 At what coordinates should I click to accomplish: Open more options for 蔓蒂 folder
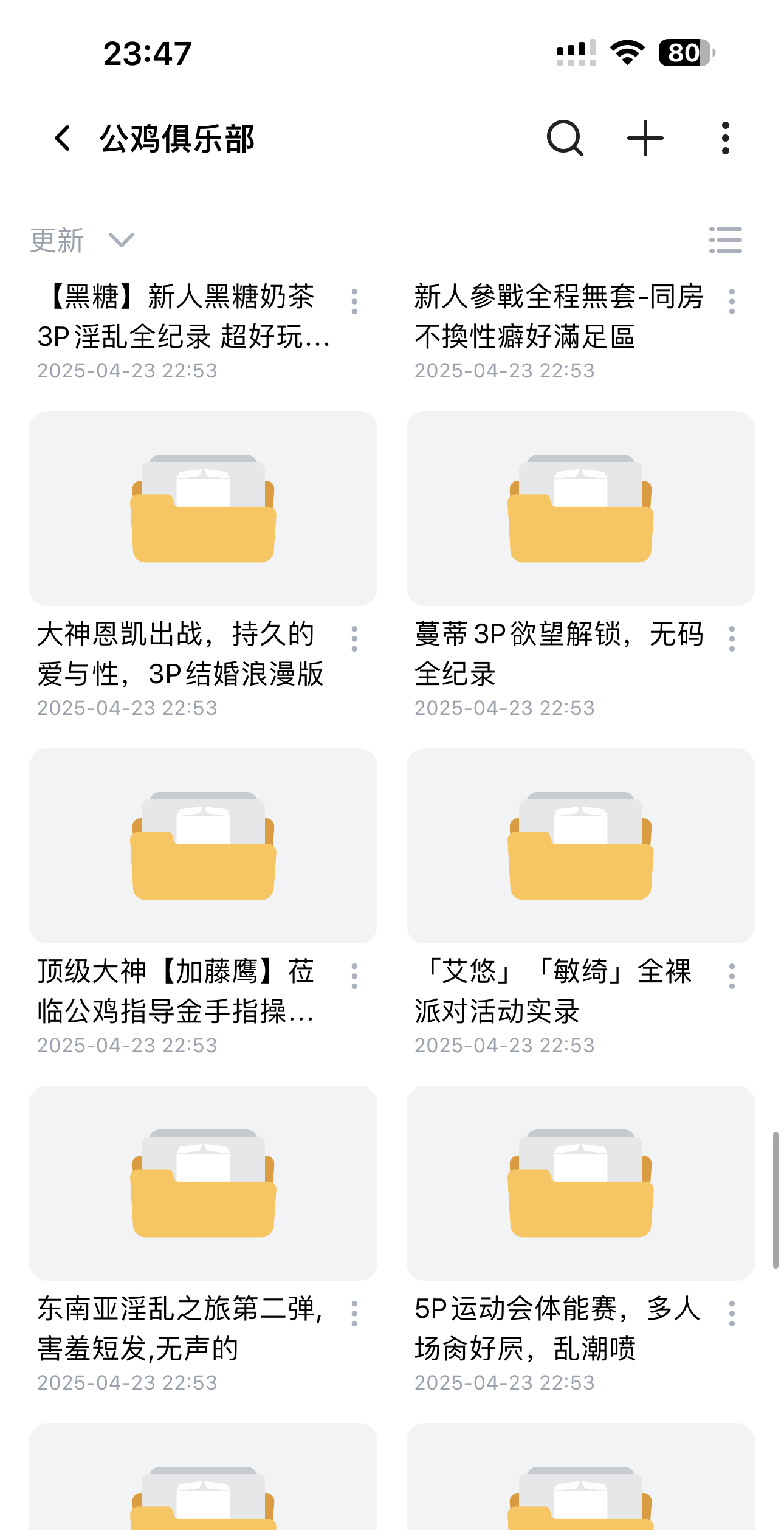click(732, 639)
